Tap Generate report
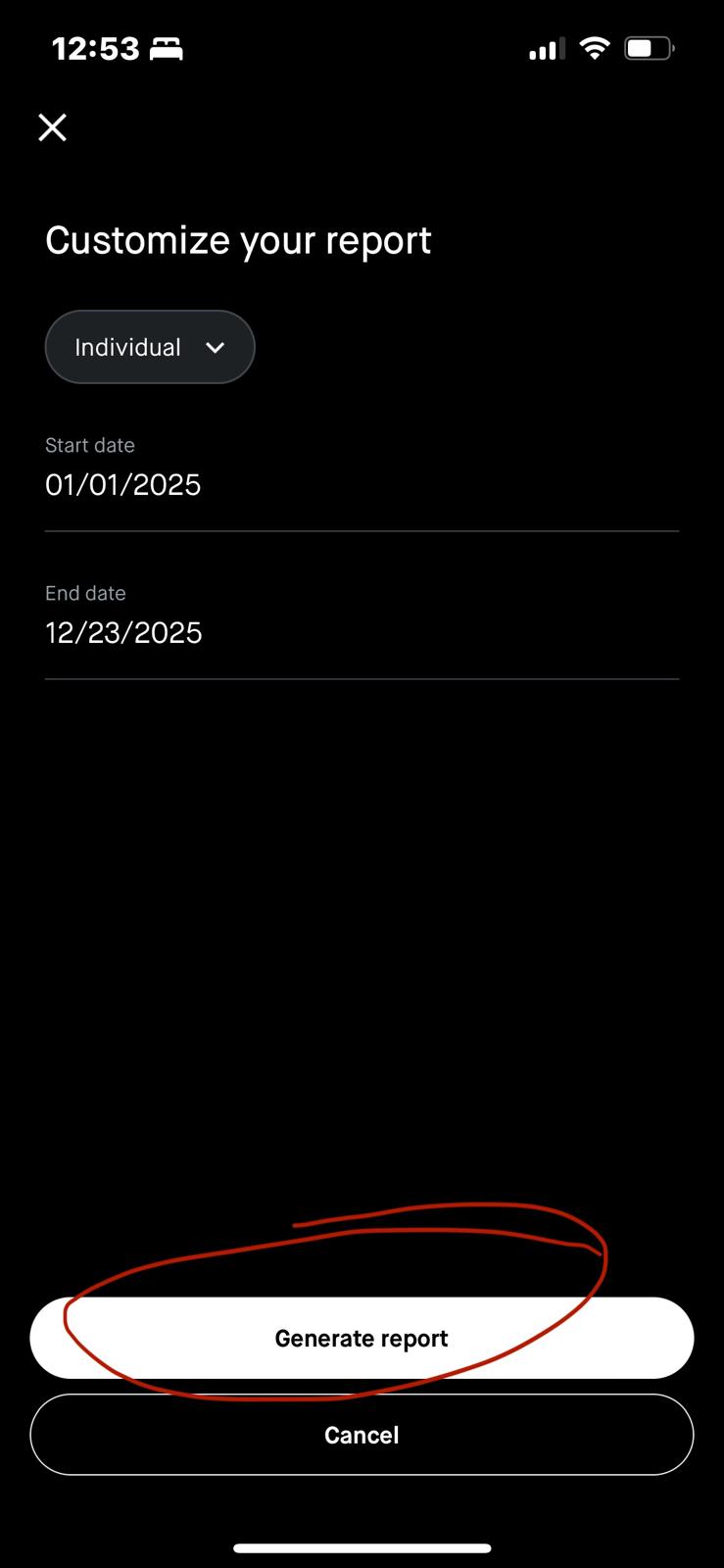The image size is (724, 1568). 362,1338
